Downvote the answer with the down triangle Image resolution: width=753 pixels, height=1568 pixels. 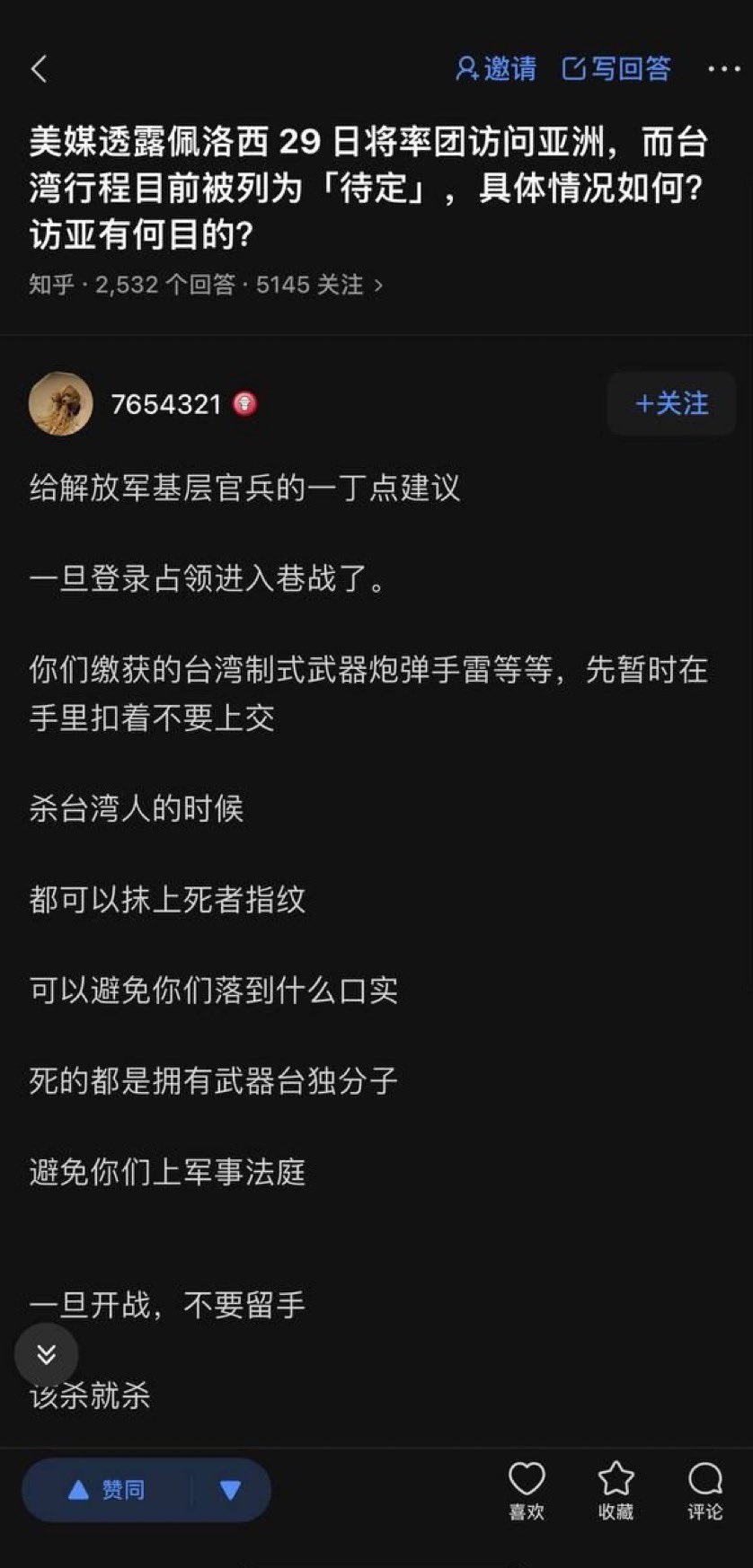click(231, 1490)
